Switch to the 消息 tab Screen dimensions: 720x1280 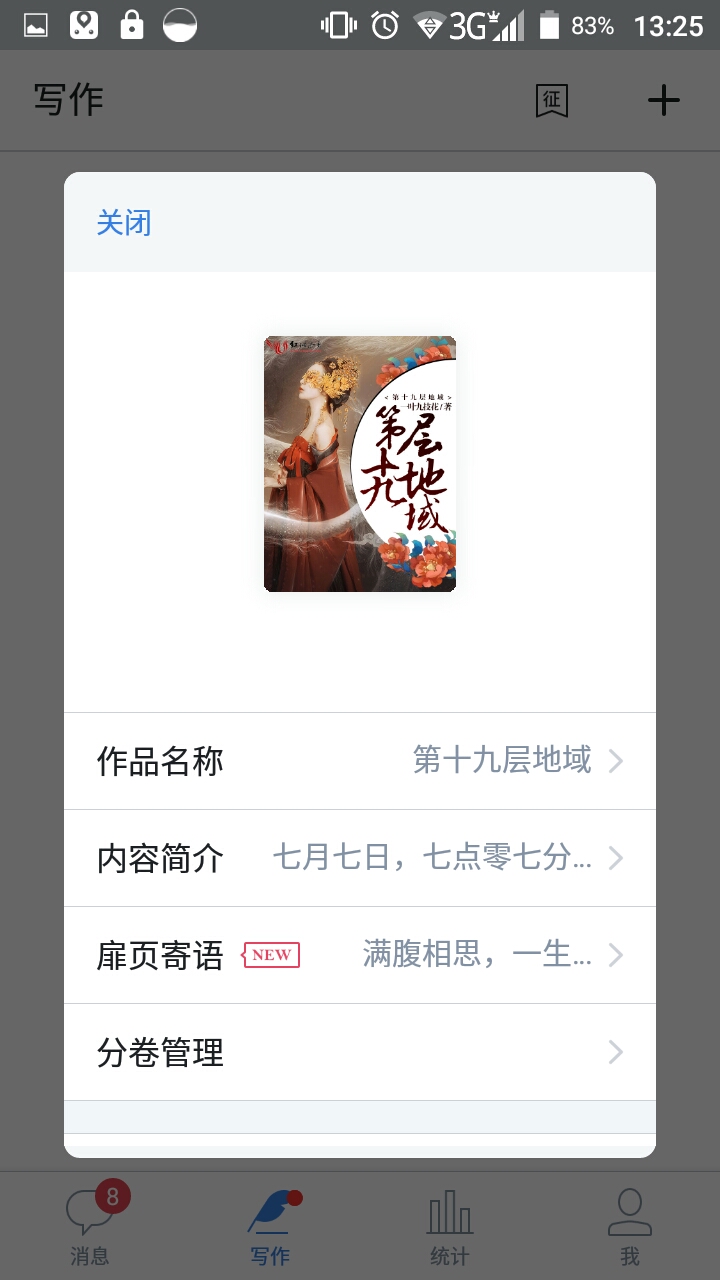coord(90,1227)
